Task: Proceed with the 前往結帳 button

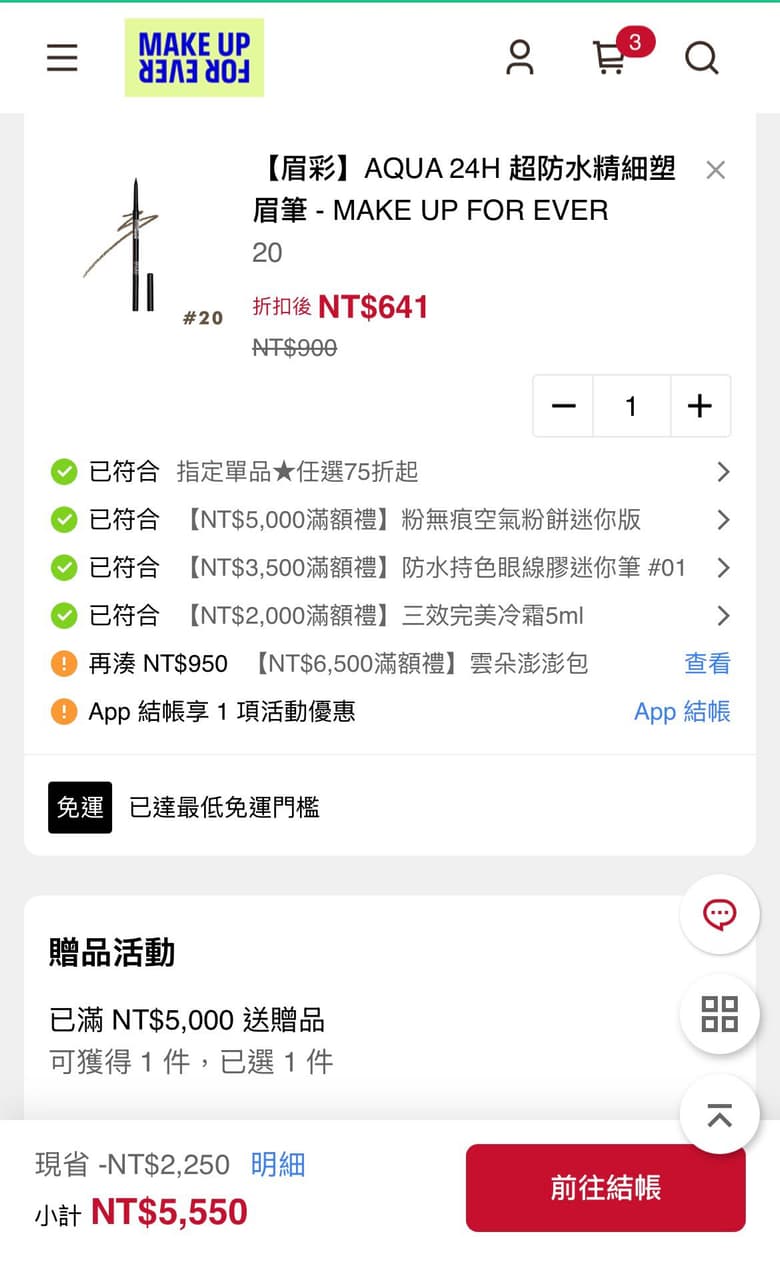Action: pyautogui.click(x=606, y=1188)
